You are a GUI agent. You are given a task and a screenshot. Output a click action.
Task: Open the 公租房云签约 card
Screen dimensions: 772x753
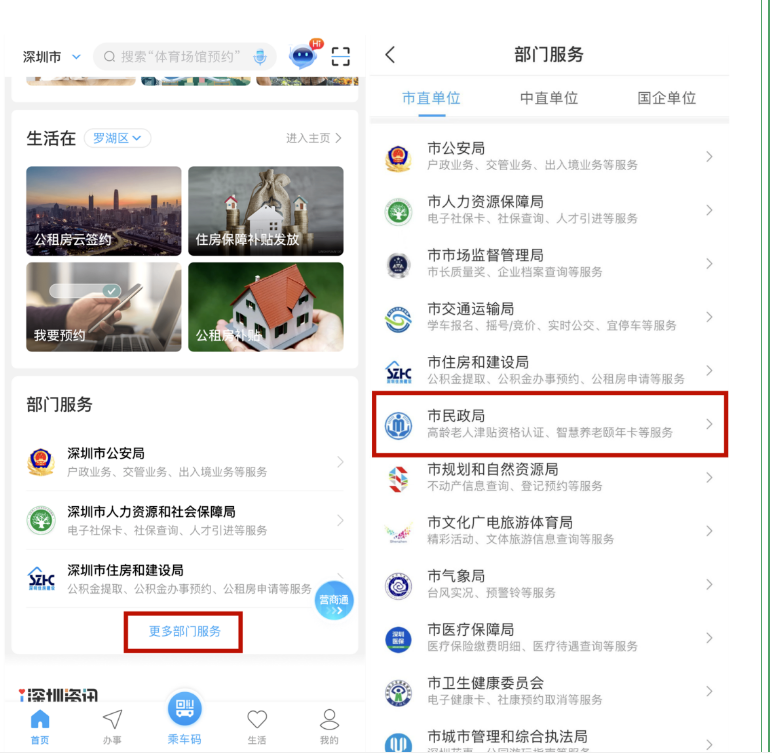point(104,210)
